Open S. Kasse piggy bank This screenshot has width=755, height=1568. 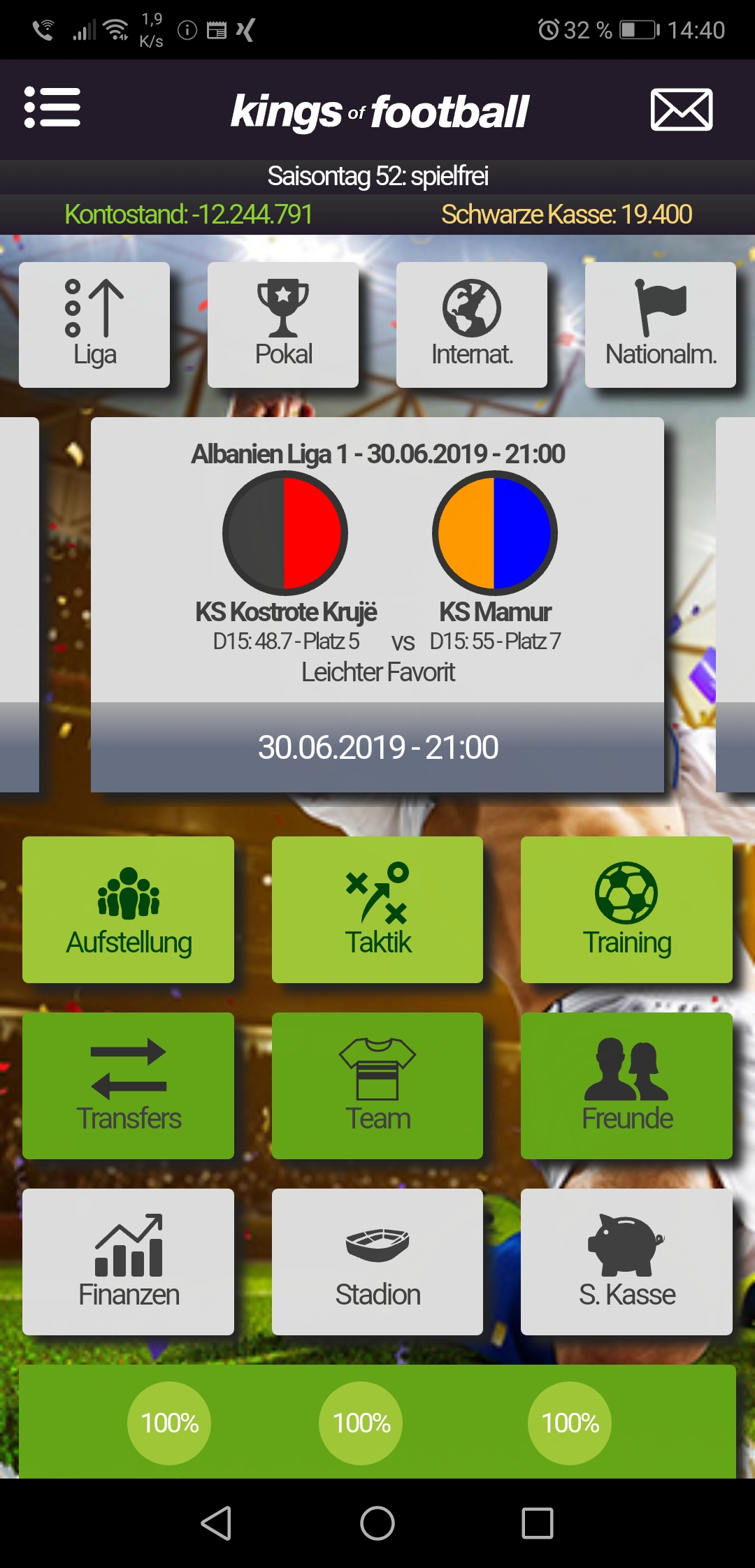626,1262
